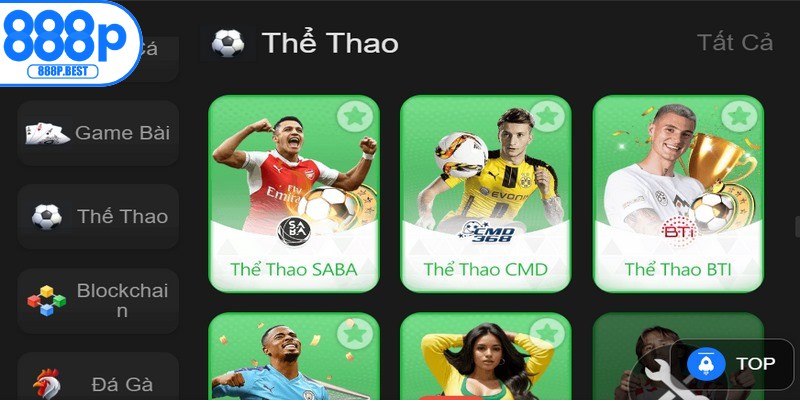
Task: Select Game Bài in the sidebar
Action: 100,132
